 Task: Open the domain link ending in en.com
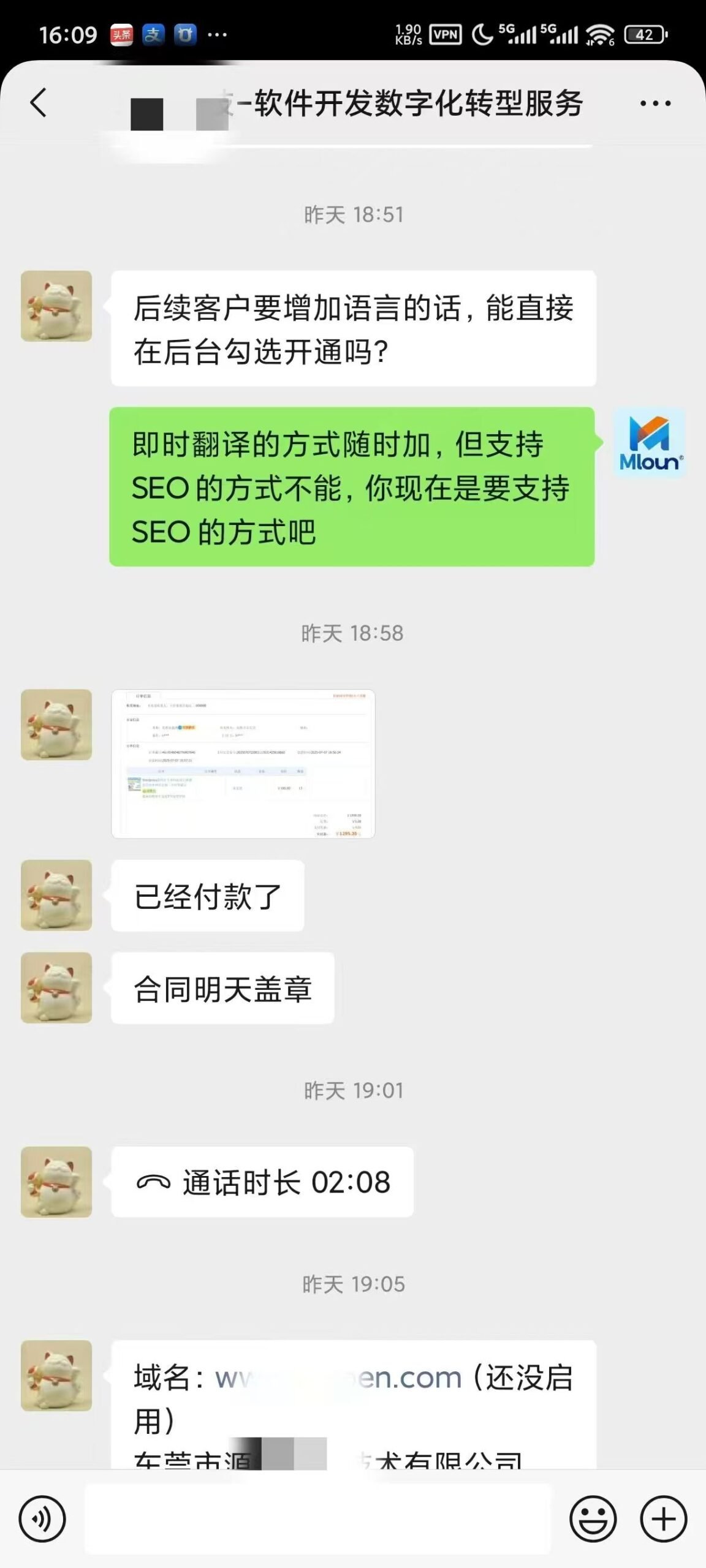[338, 1378]
